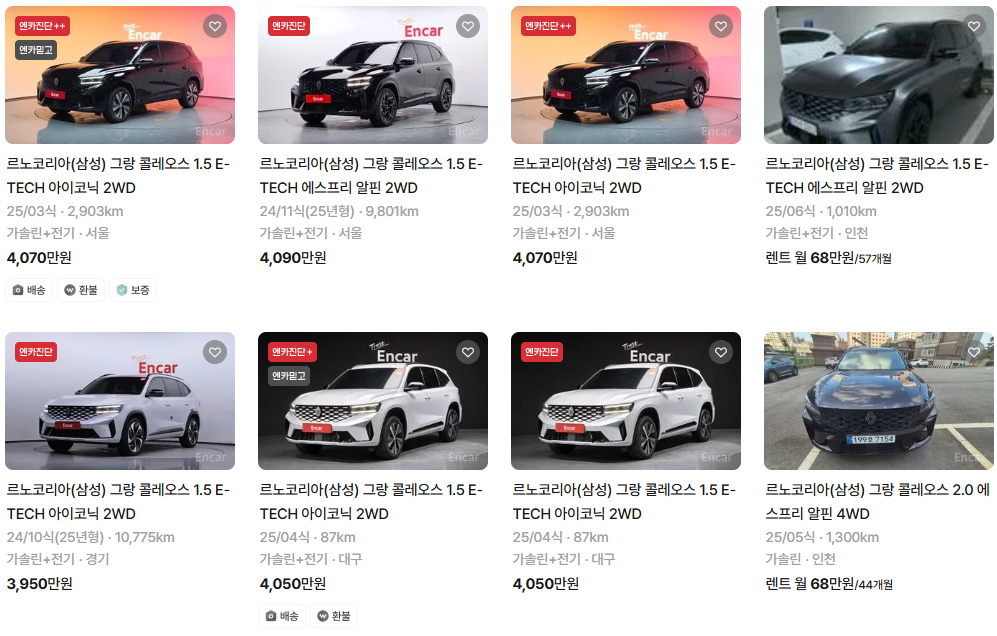Open the 에스프리 알핀 2WD listing with 9,801km
Viewport: 997px width, 636px height.
(371, 176)
